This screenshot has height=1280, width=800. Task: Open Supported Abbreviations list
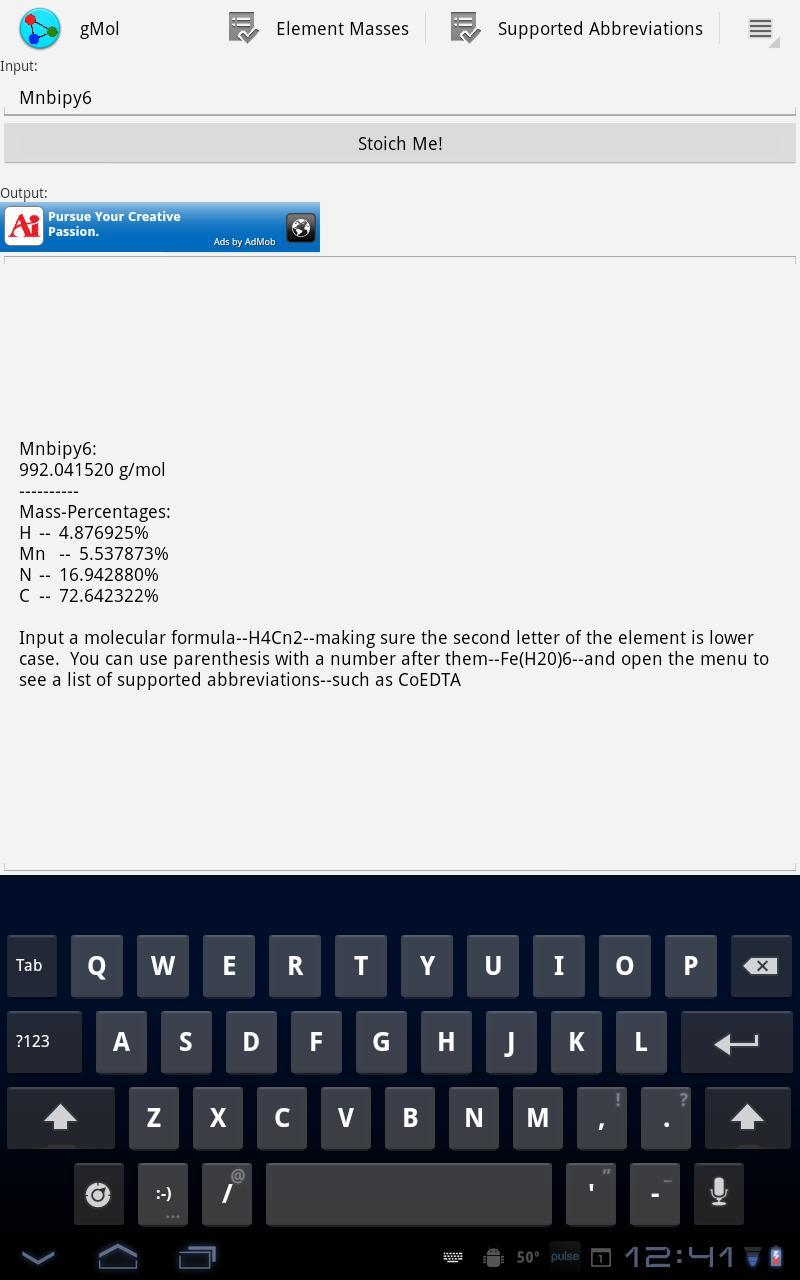coord(578,28)
